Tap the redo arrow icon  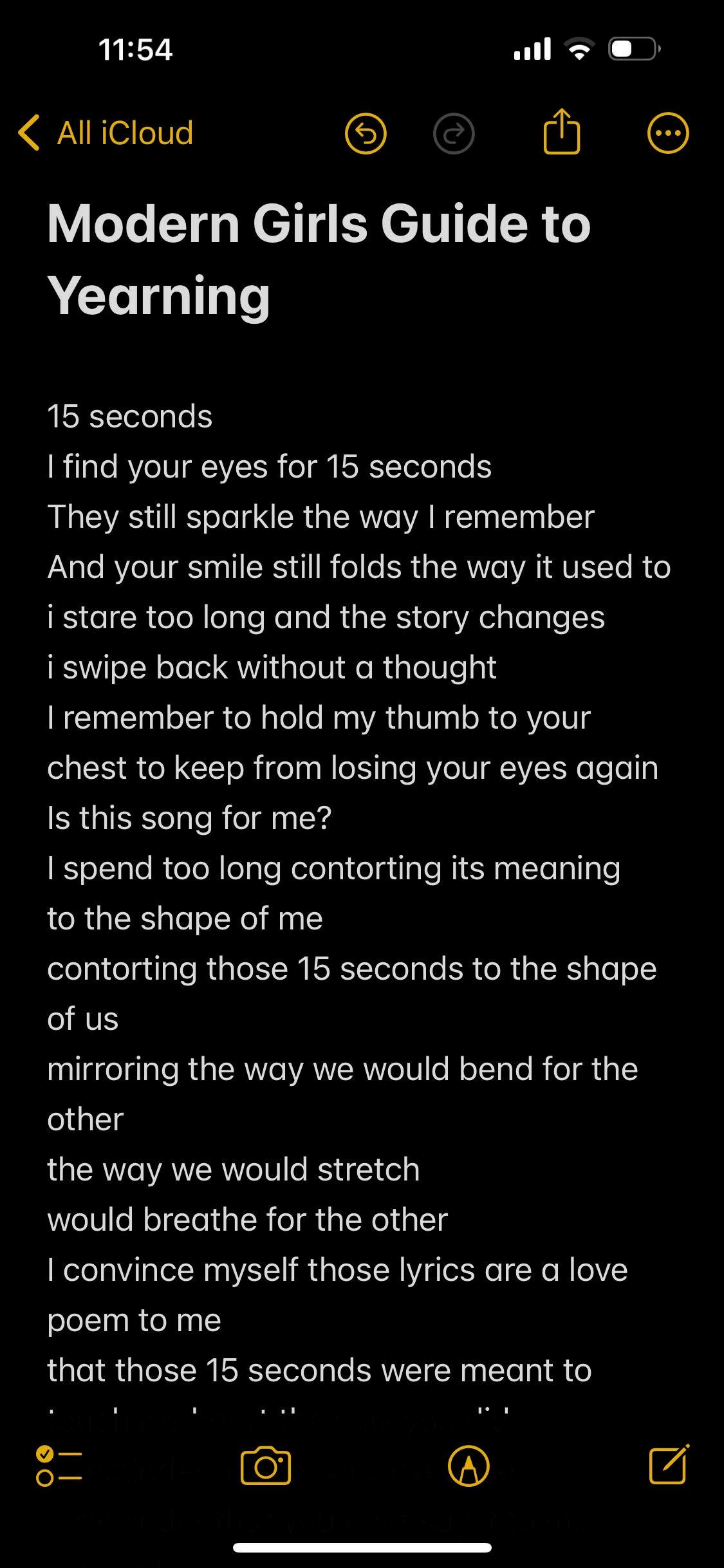click(x=454, y=134)
